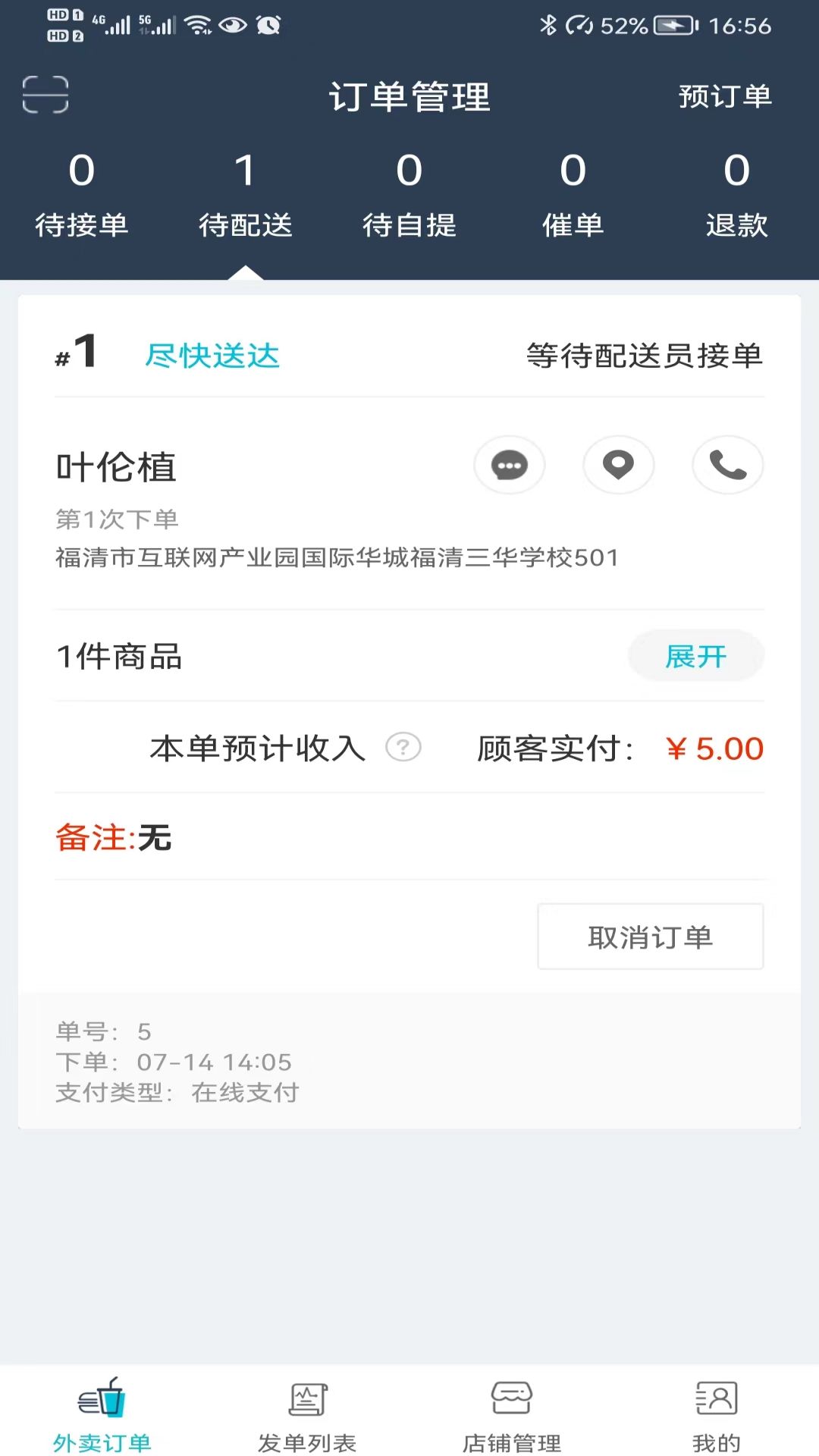The height and width of the screenshot is (1456, 819).
Task: Open chat with customer 叶伦植
Action: 509,466
